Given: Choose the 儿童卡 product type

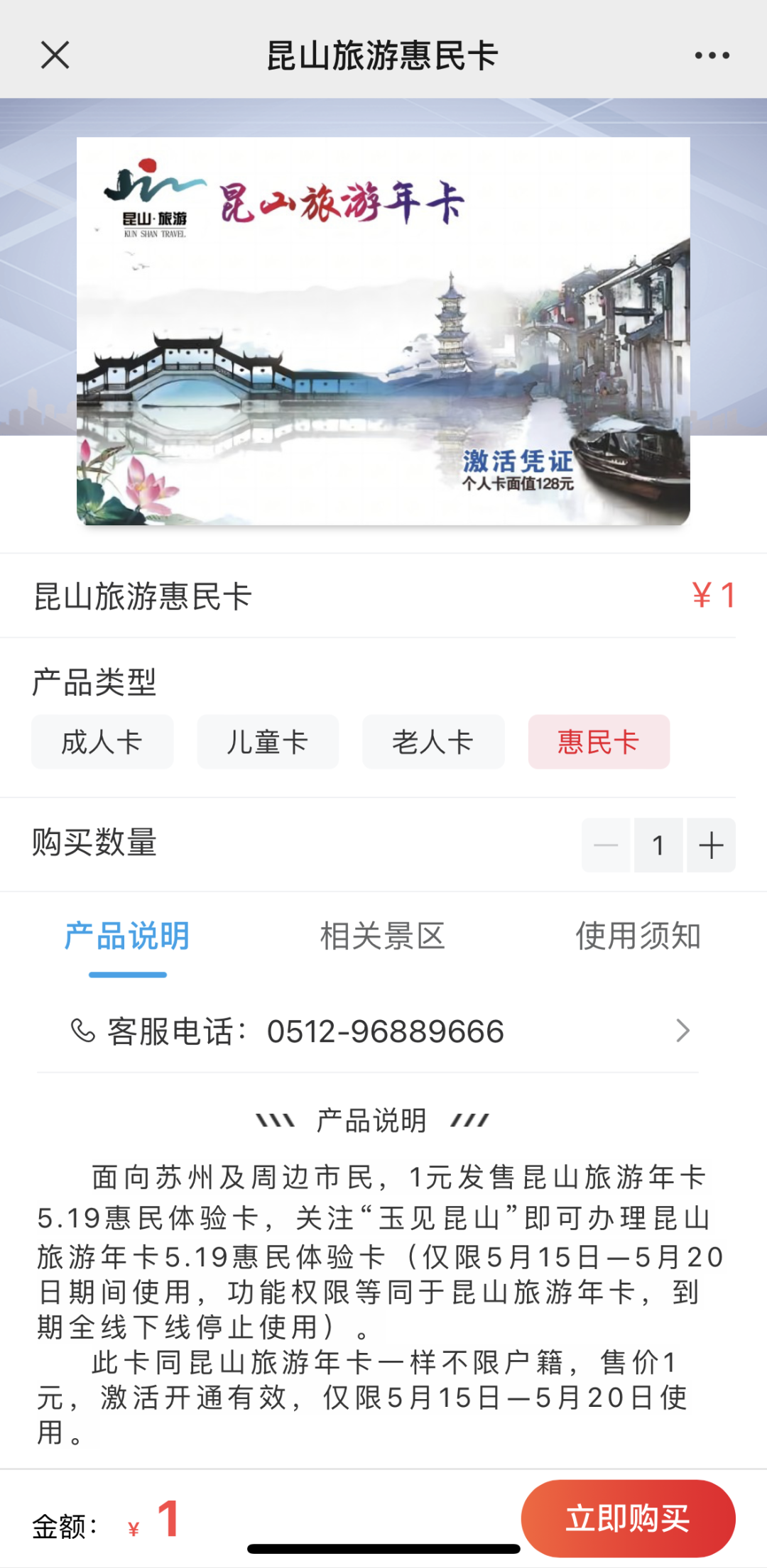Looking at the screenshot, I should tap(268, 742).
